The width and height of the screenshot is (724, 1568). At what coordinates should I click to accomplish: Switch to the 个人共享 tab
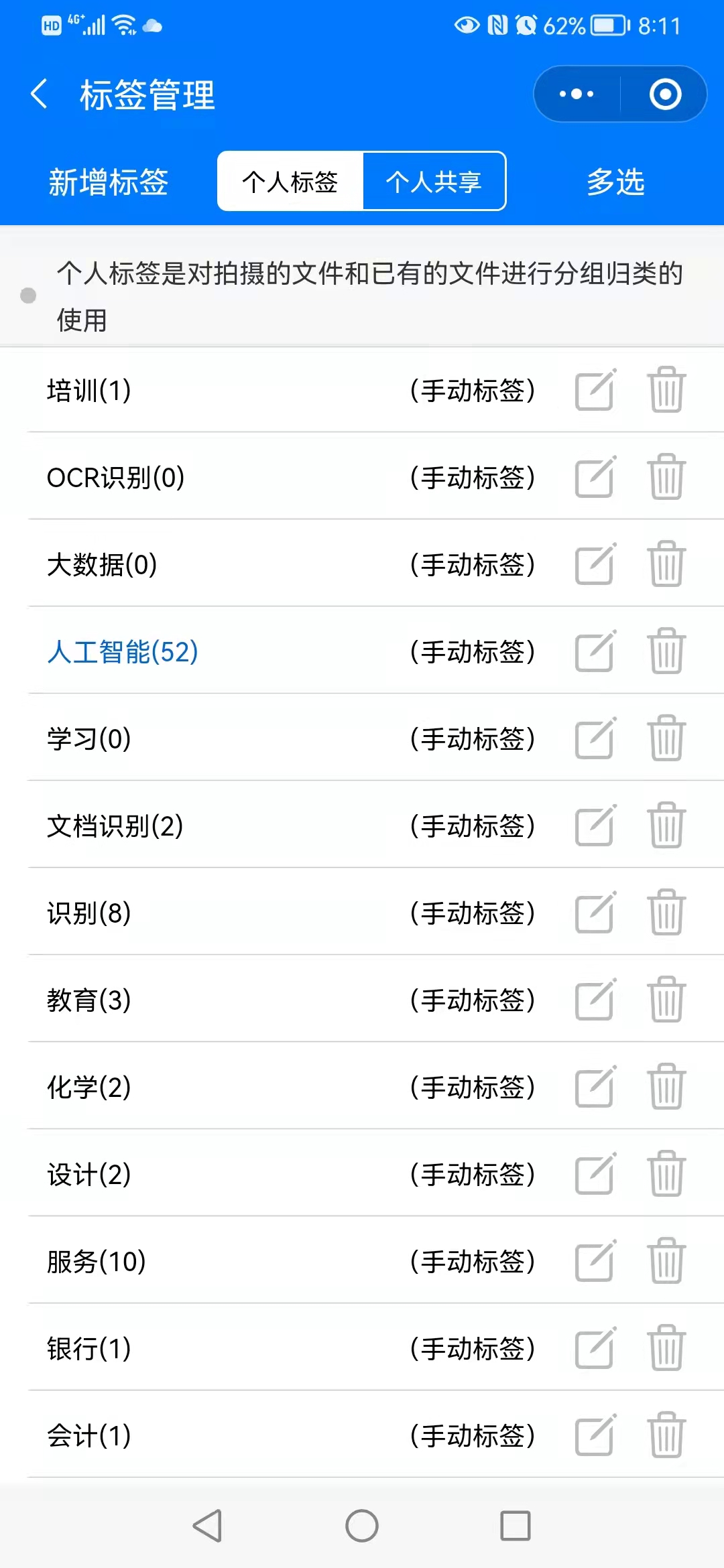point(434,182)
